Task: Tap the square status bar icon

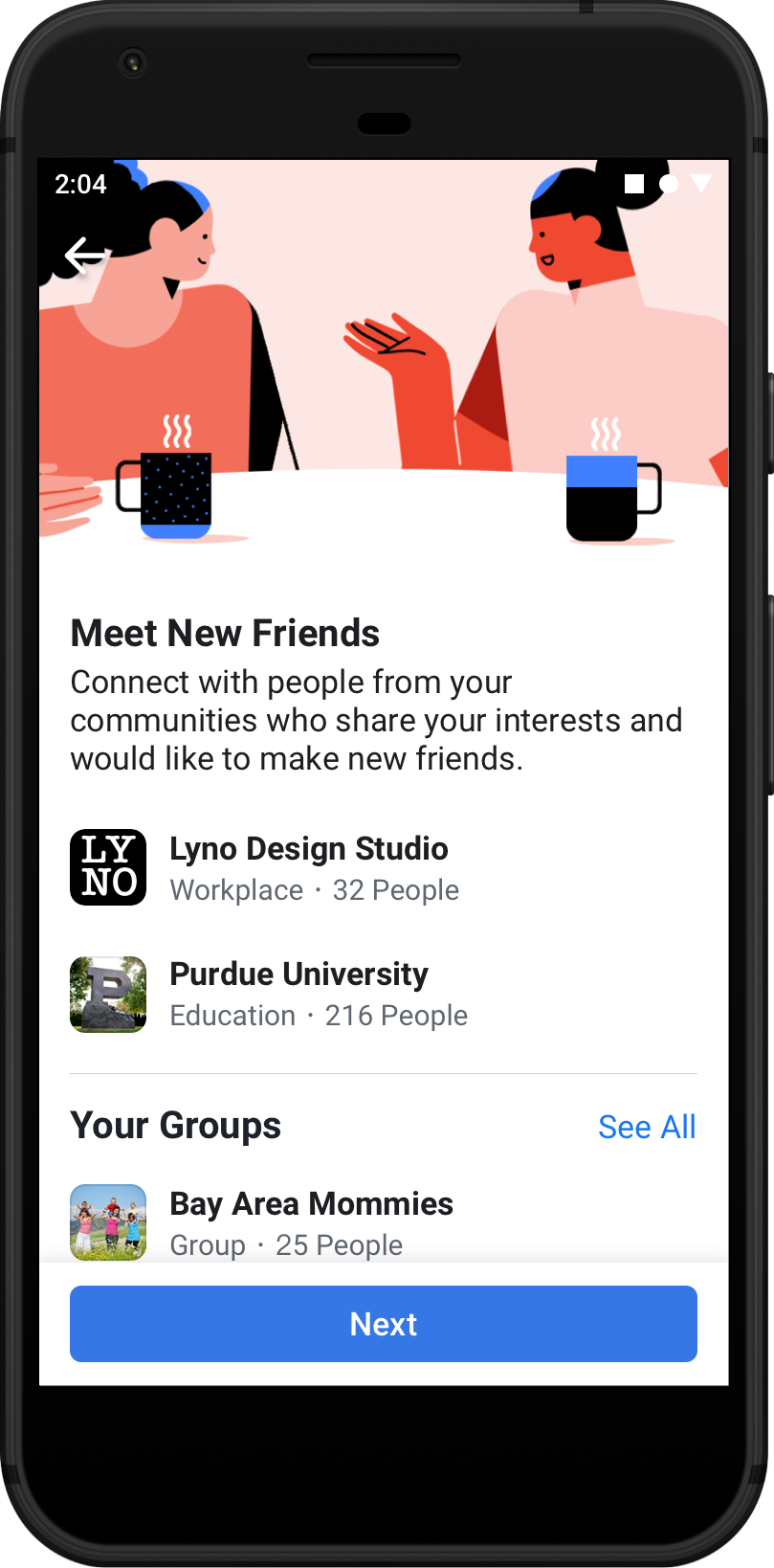Action: pyautogui.click(x=634, y=183)
